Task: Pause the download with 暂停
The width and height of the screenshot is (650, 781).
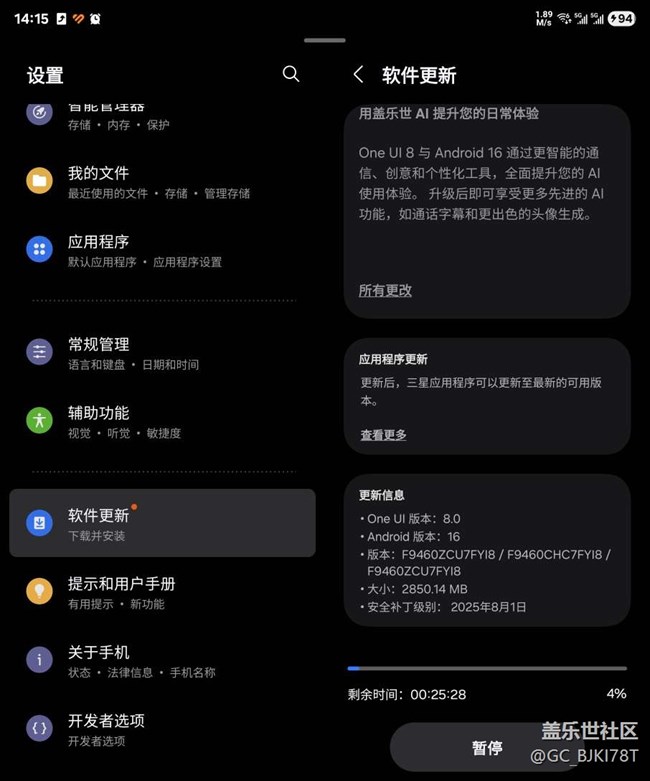Action: (x=487, y=748)
